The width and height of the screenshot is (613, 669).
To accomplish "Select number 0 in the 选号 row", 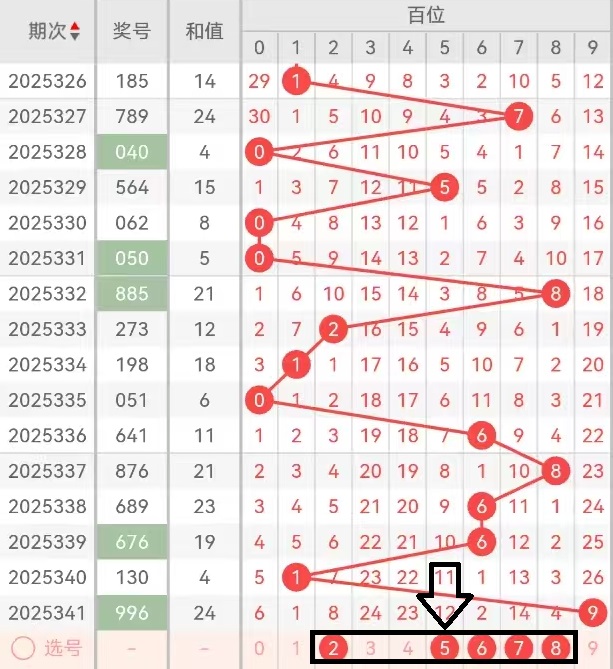I will 259,648.
